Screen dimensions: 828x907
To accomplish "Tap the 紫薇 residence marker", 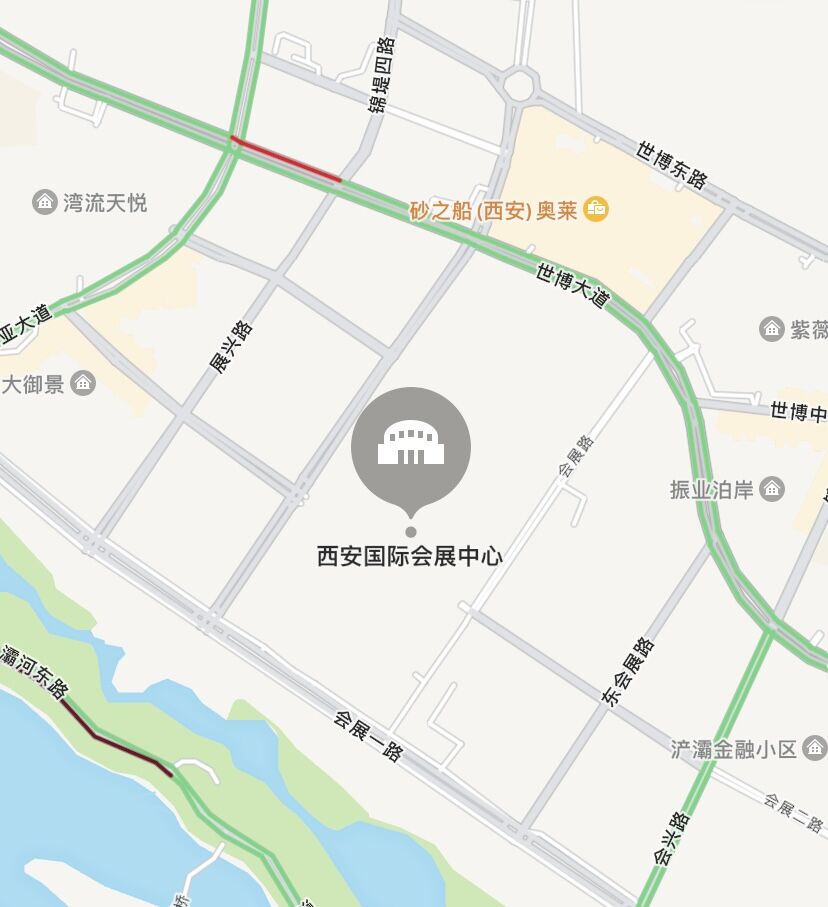I will (x=771, y=329).
